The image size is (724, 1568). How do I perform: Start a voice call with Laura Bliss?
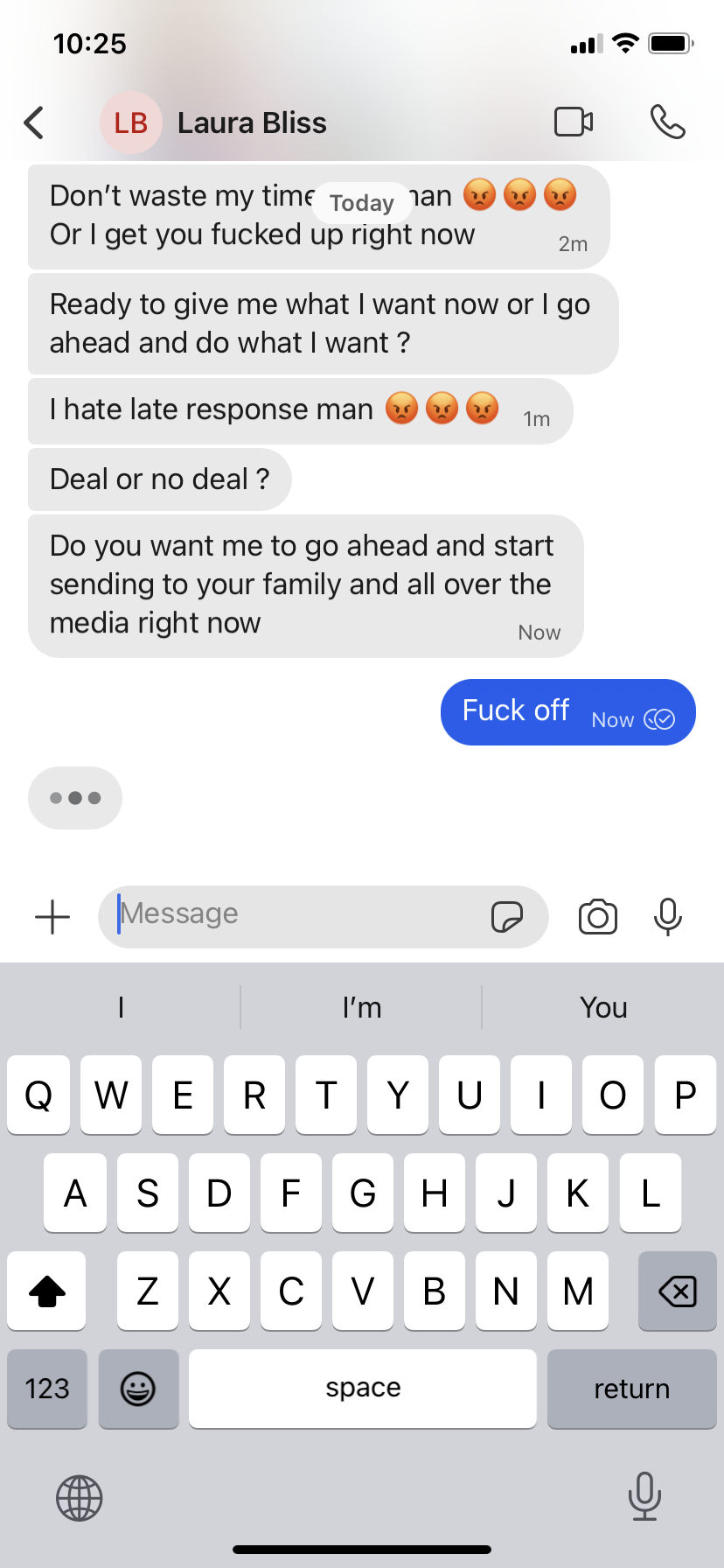(668, 122)
